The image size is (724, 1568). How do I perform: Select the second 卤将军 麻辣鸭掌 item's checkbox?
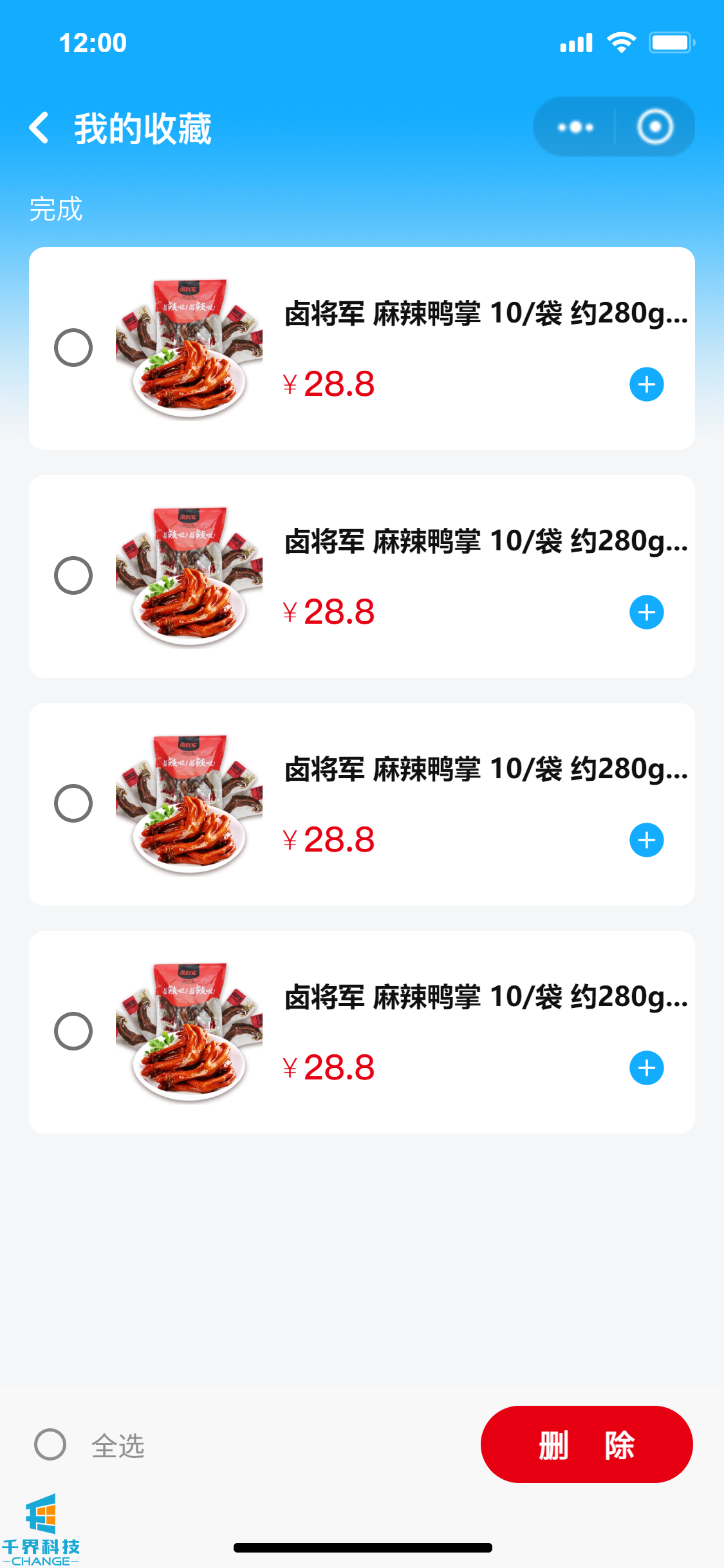(x=73, y=575)
